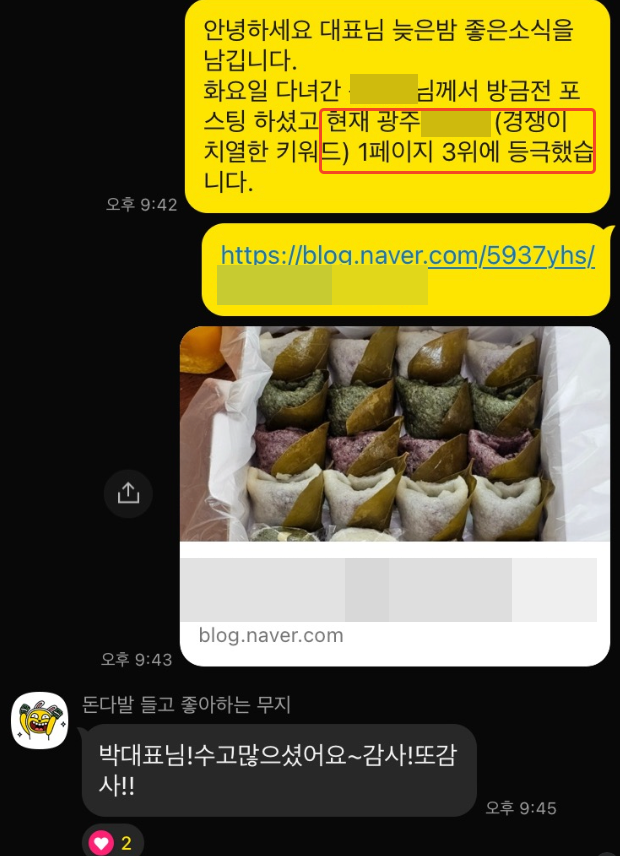This screenshot has width=620, height=856.
Task: Open the blog.naver.com preview card
Action: pyautogui.click(x=394, y=495)
